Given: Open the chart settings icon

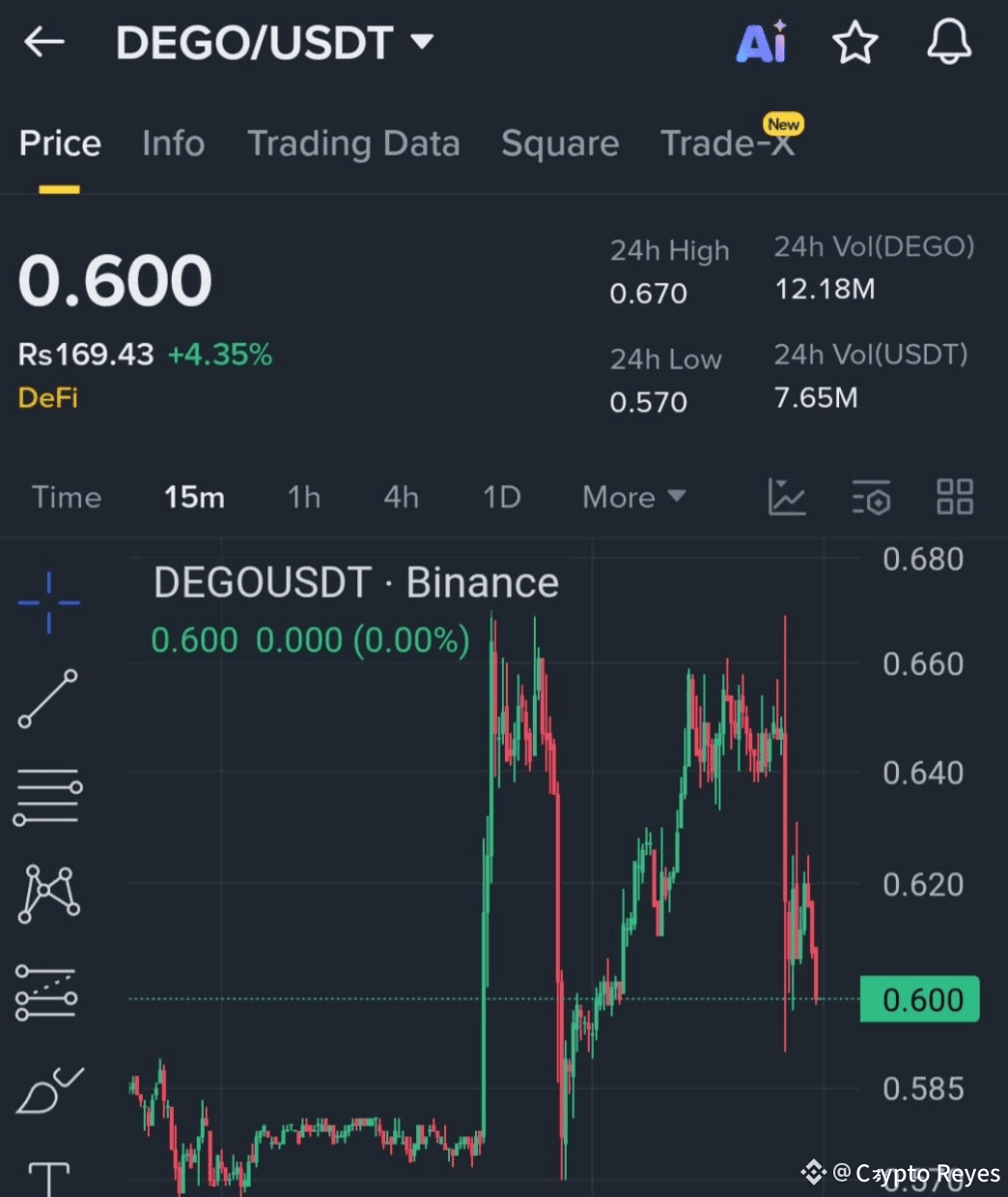Looking at the screenshot, I should (871, 498).
